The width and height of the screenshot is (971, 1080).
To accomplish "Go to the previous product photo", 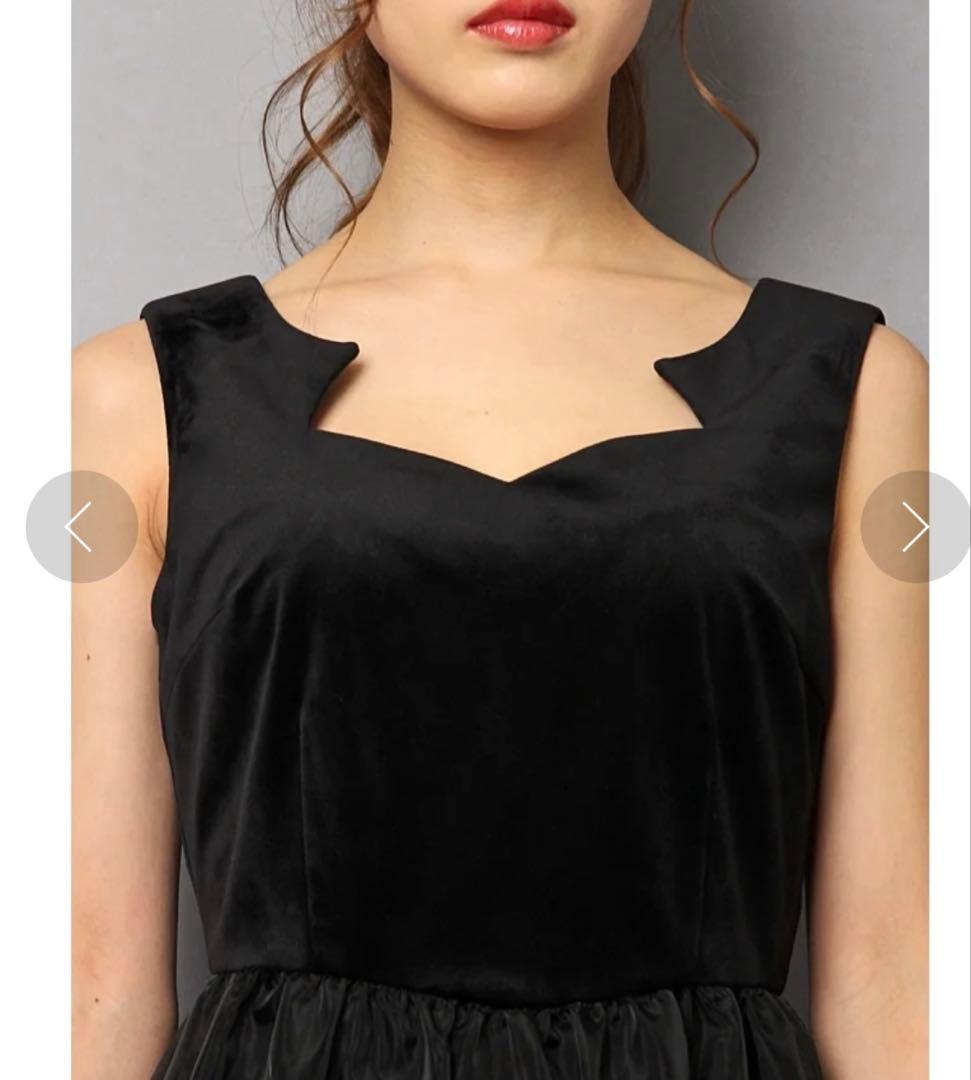I will pyautogui.click(x=81, y=527).
